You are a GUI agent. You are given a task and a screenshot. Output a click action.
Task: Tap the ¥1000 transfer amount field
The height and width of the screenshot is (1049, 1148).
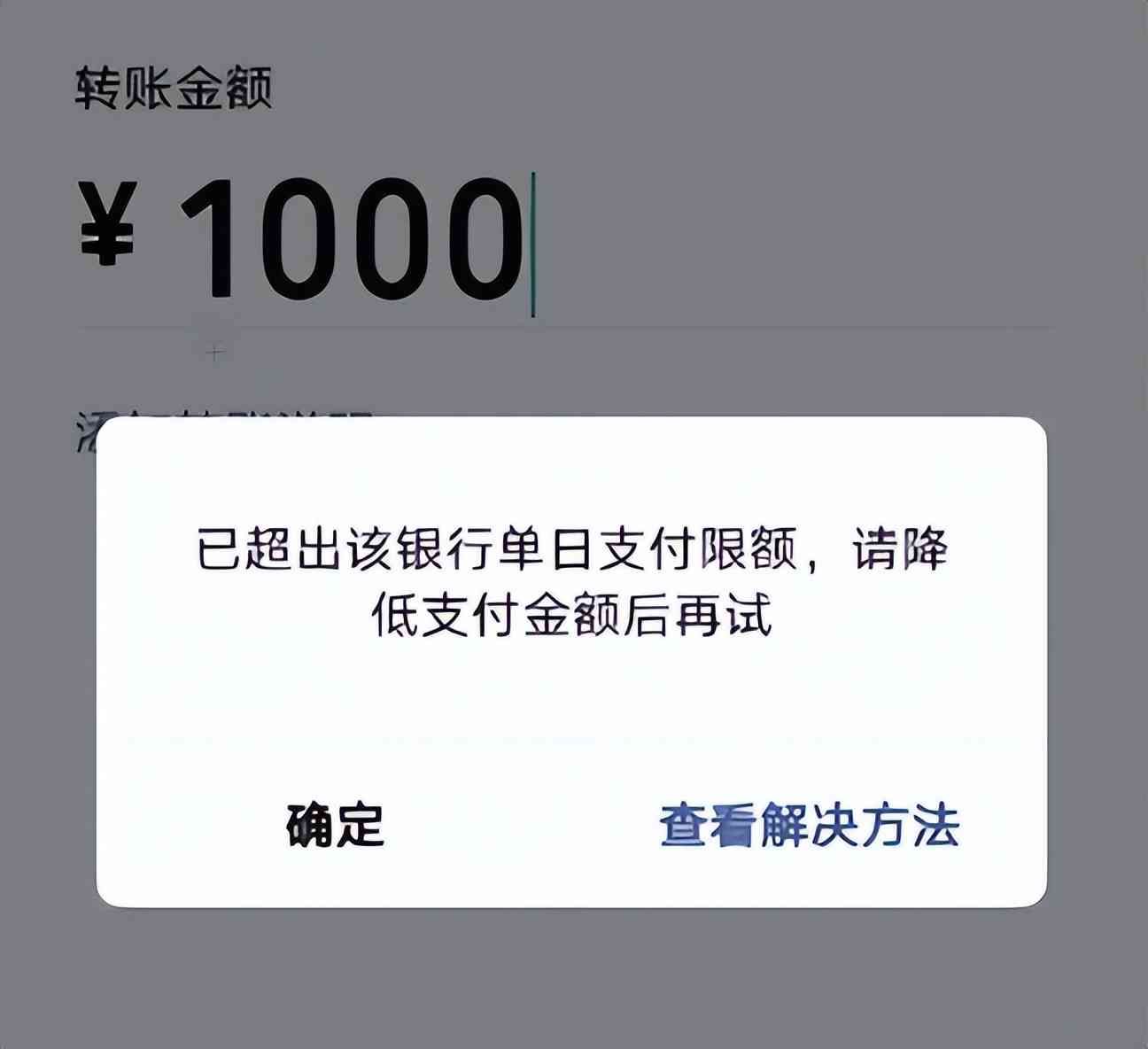(354, 237)
